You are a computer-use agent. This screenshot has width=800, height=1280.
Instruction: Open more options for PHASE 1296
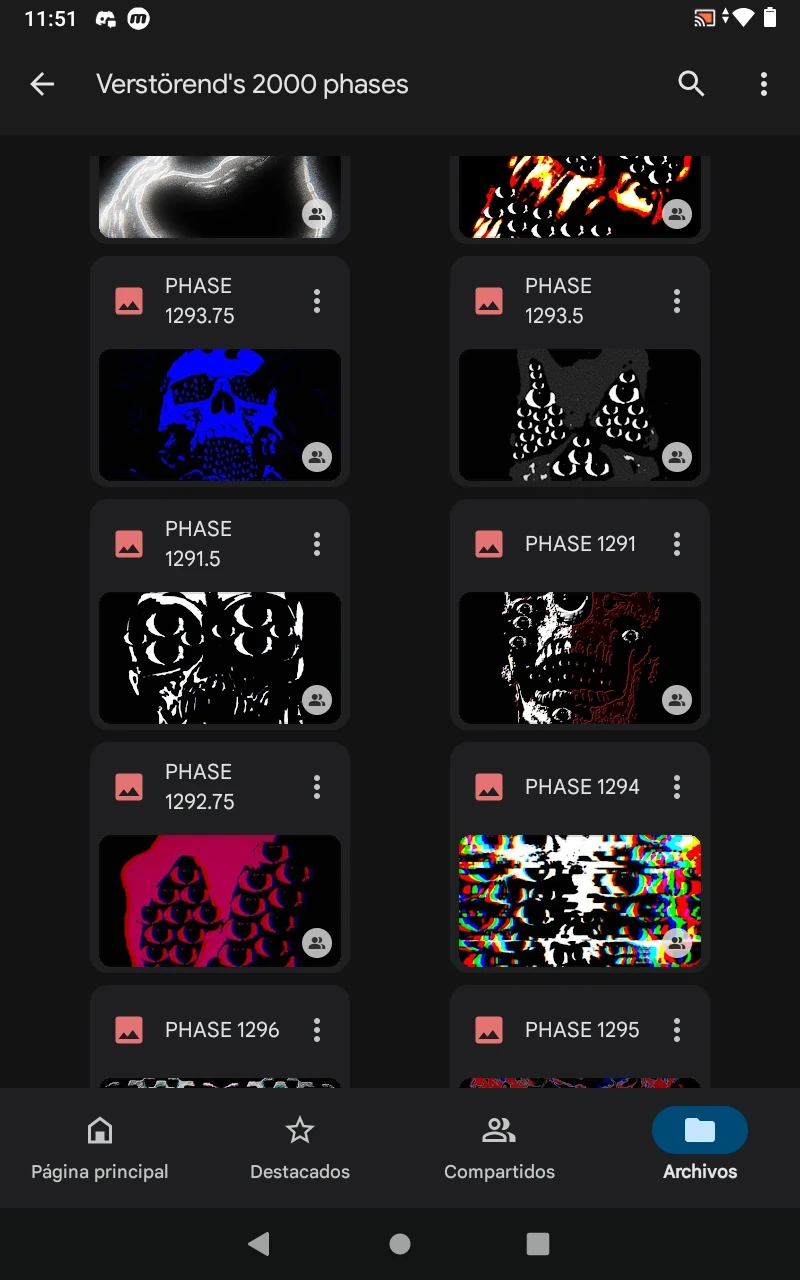(317, 1030)
